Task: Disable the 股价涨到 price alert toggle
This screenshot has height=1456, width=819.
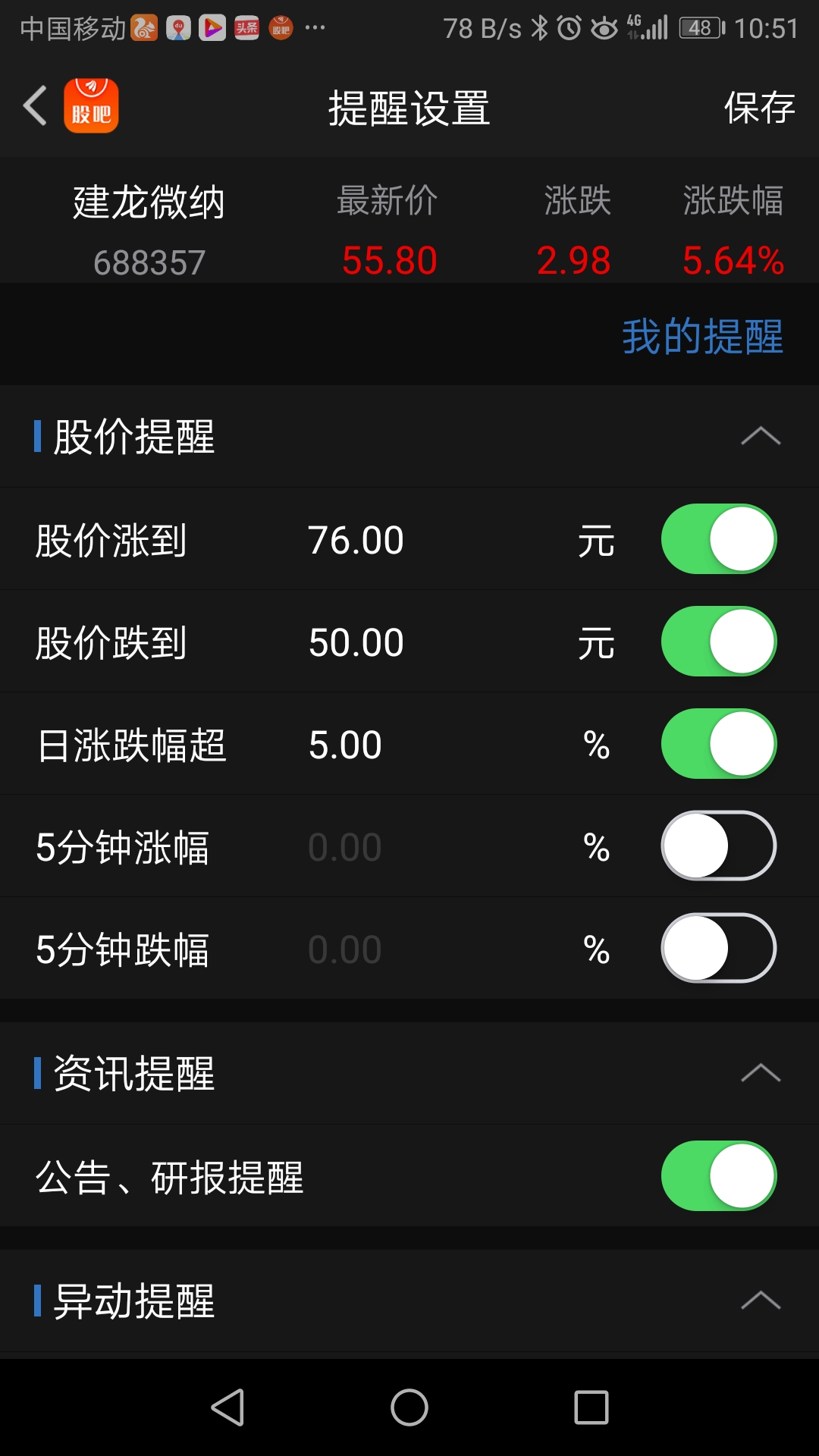Action: click(718, 539)
